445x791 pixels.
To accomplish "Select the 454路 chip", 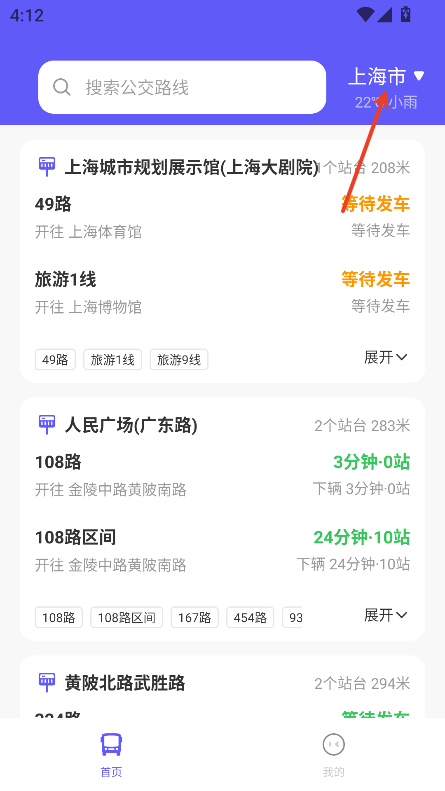I will (250, 617).
